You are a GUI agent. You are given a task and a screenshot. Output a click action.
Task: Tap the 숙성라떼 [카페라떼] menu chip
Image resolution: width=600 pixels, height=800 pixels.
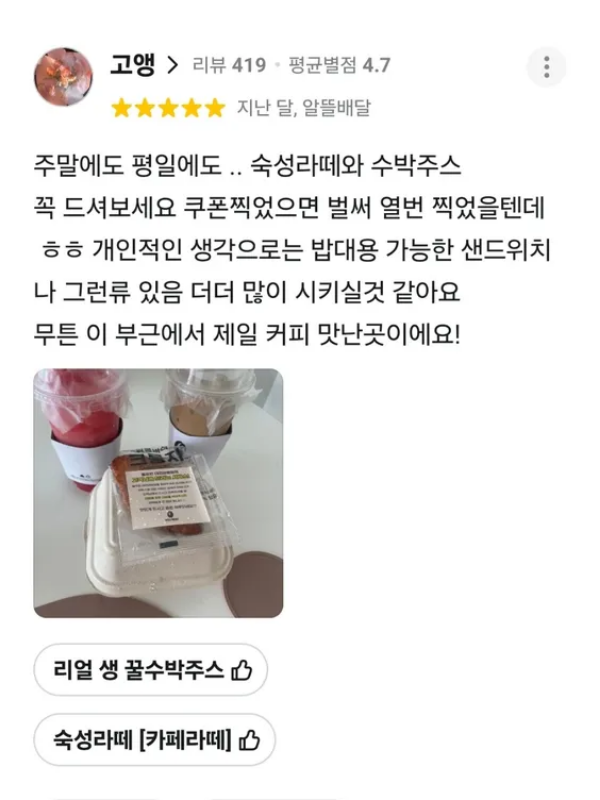[154, 740]
